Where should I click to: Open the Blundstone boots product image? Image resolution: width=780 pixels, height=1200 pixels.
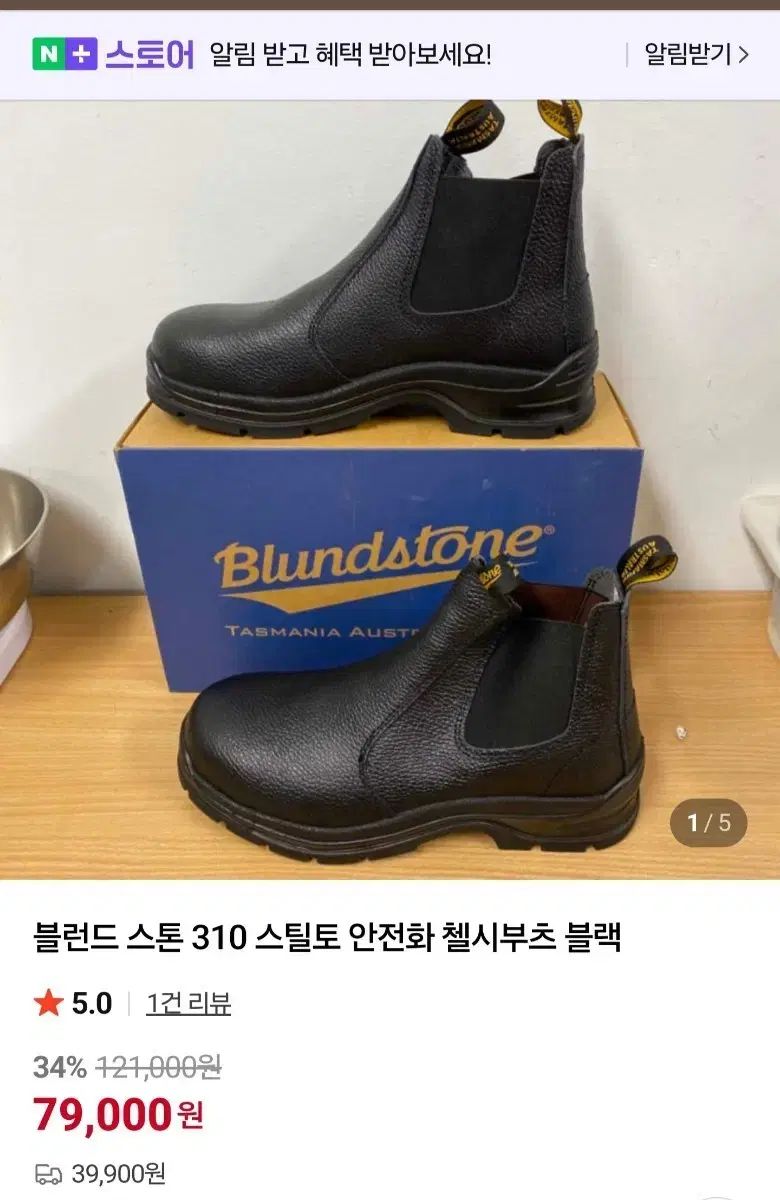[x=390, y=490]
